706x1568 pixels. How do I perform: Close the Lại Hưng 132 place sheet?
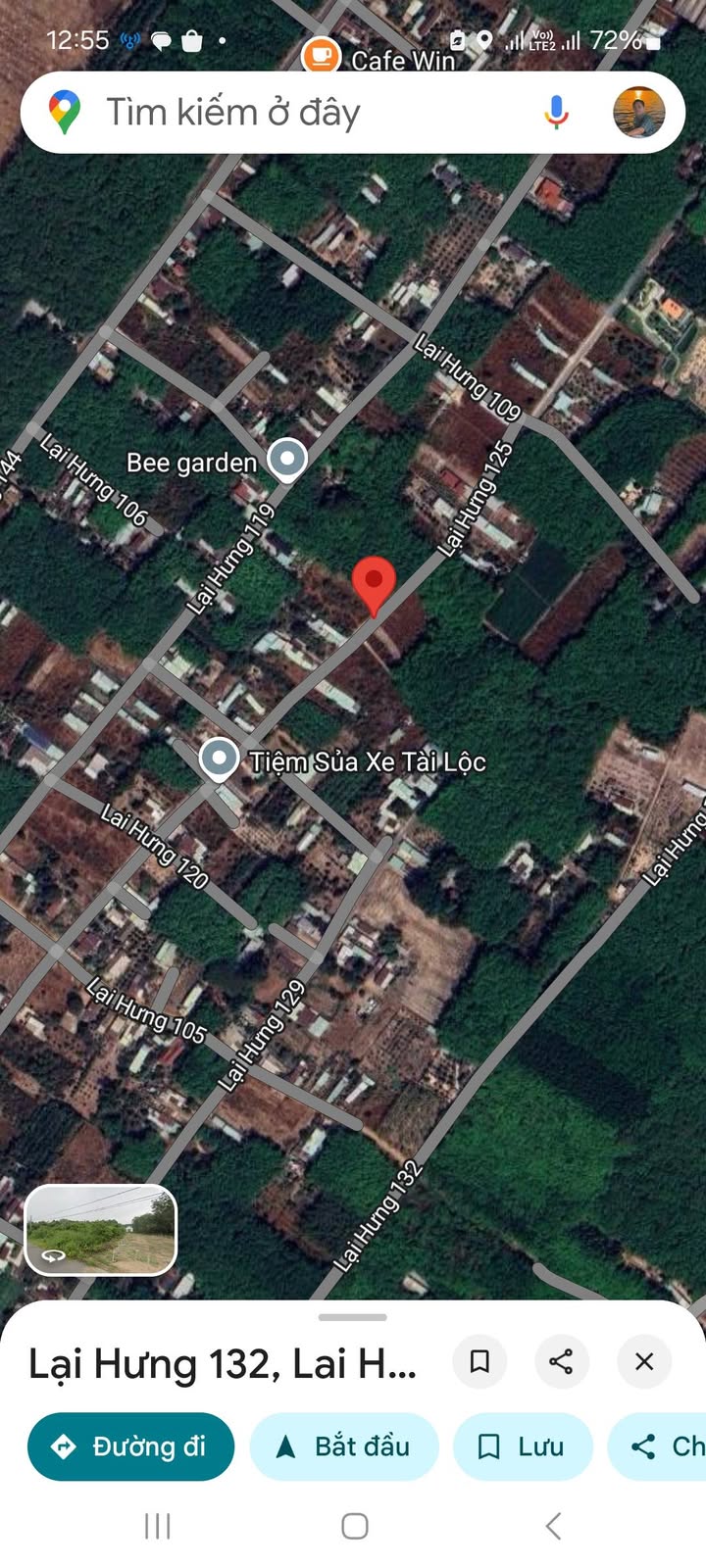point(644,1361)
